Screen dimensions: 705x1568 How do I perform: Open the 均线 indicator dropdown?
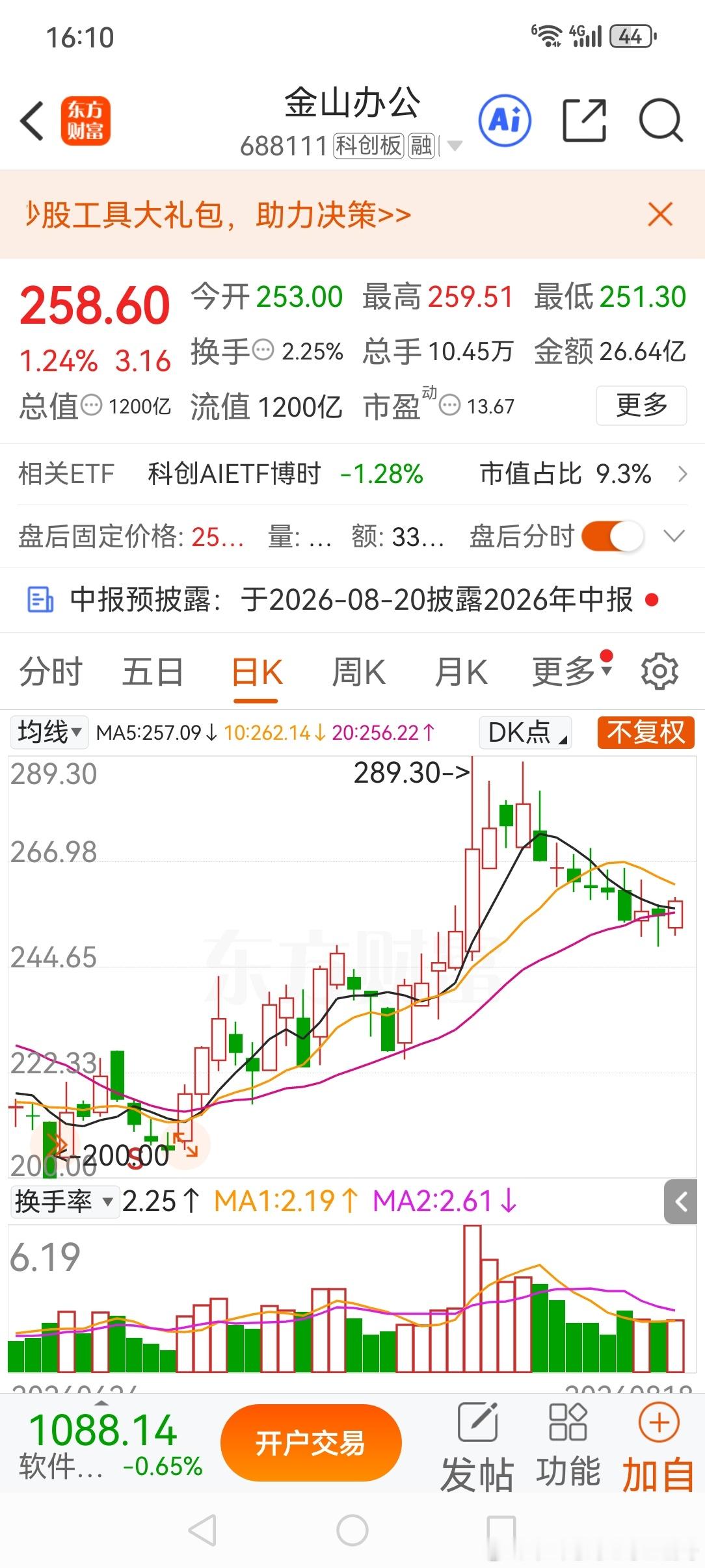(x=49, y=733)
